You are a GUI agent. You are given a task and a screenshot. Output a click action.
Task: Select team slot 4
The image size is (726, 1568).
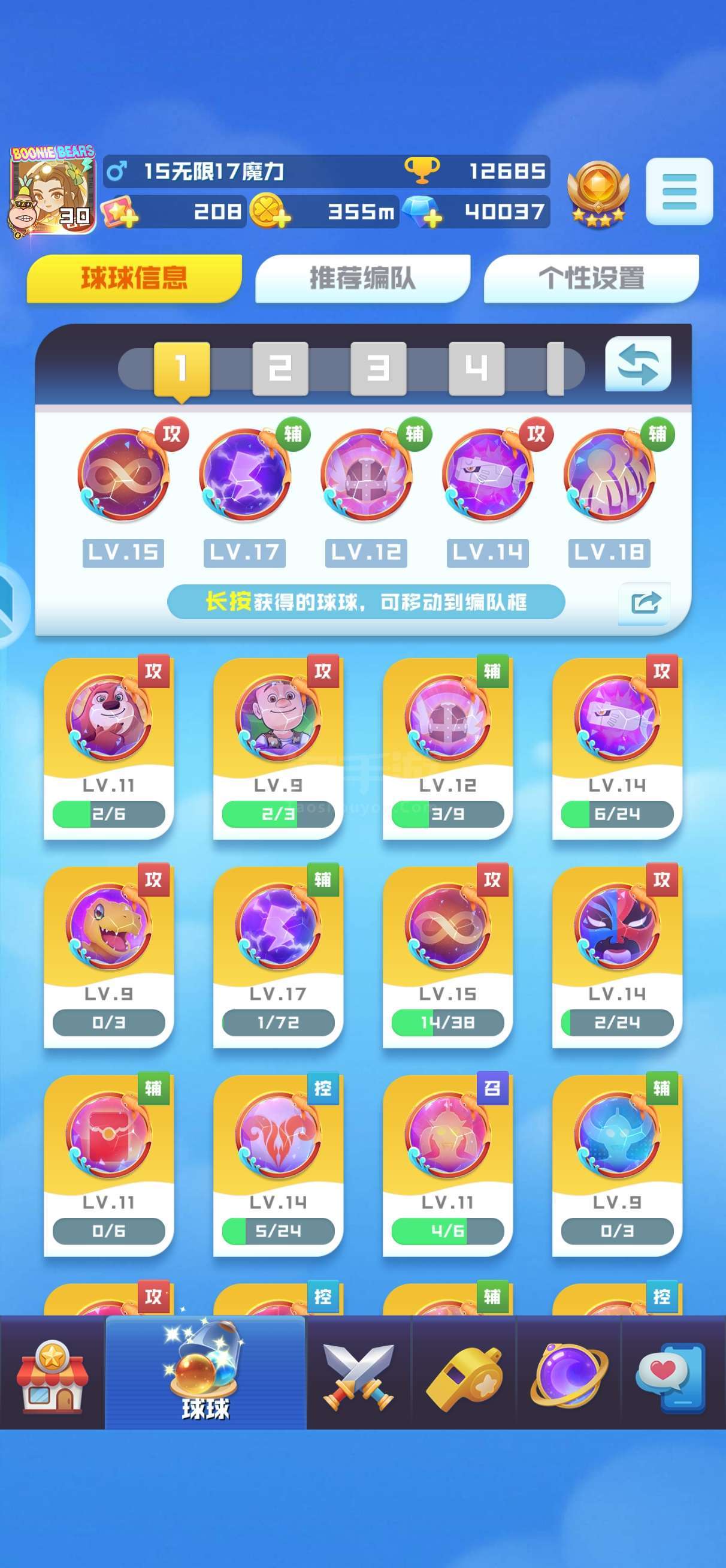pos(476,369)
